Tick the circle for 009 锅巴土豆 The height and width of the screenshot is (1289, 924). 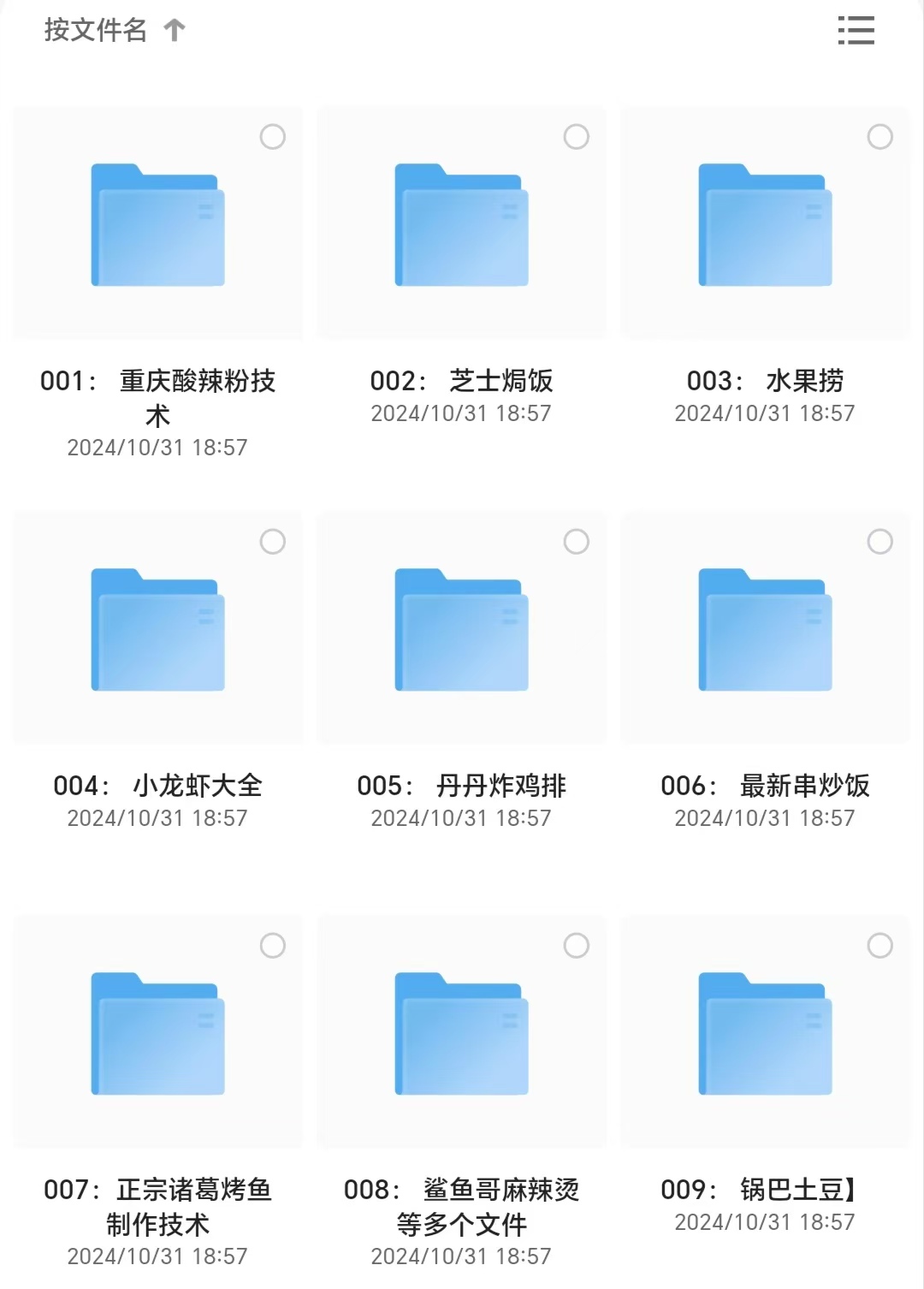coord(880,946)
